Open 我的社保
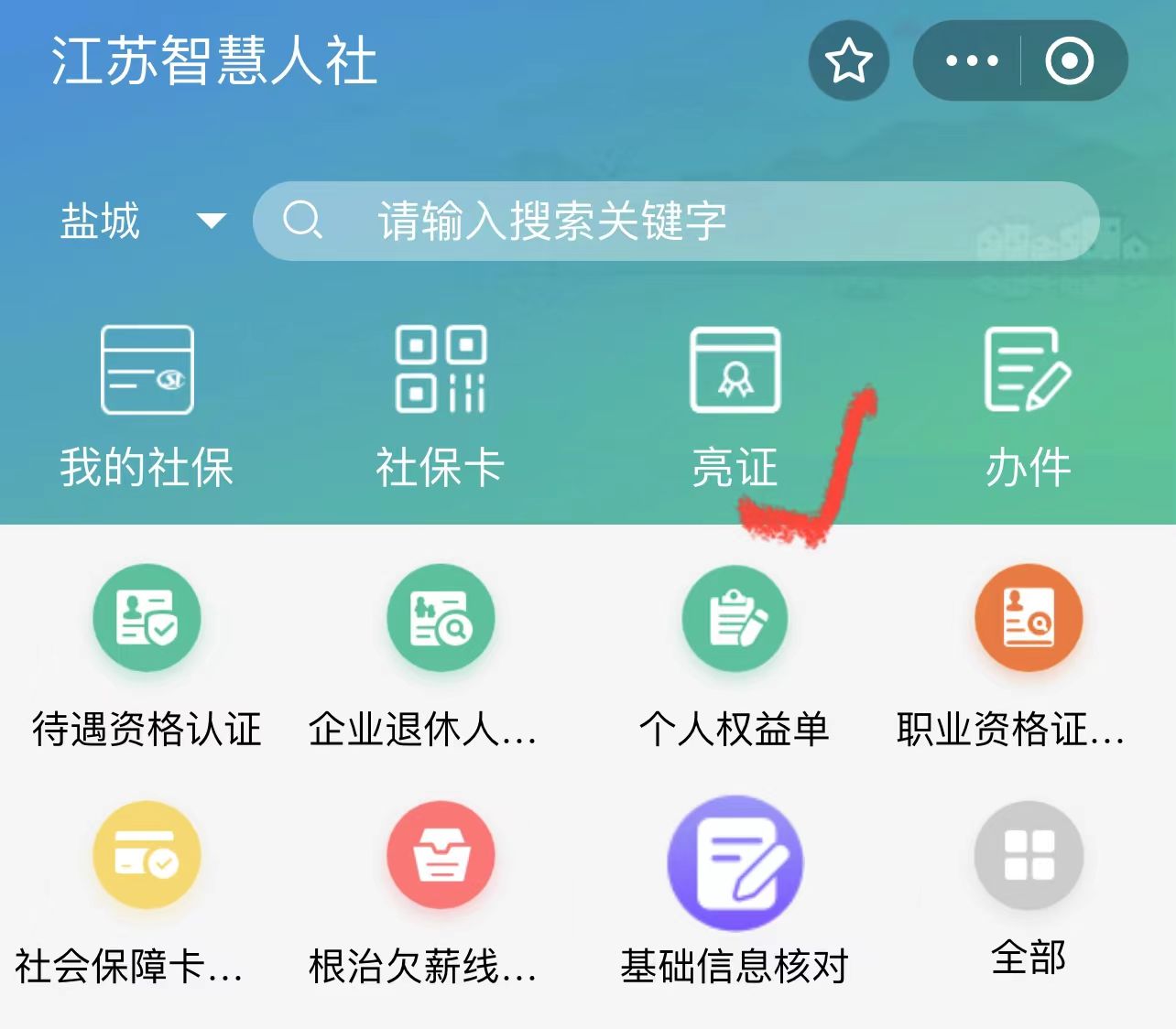1176x1029 pixels. coord(147,405)
